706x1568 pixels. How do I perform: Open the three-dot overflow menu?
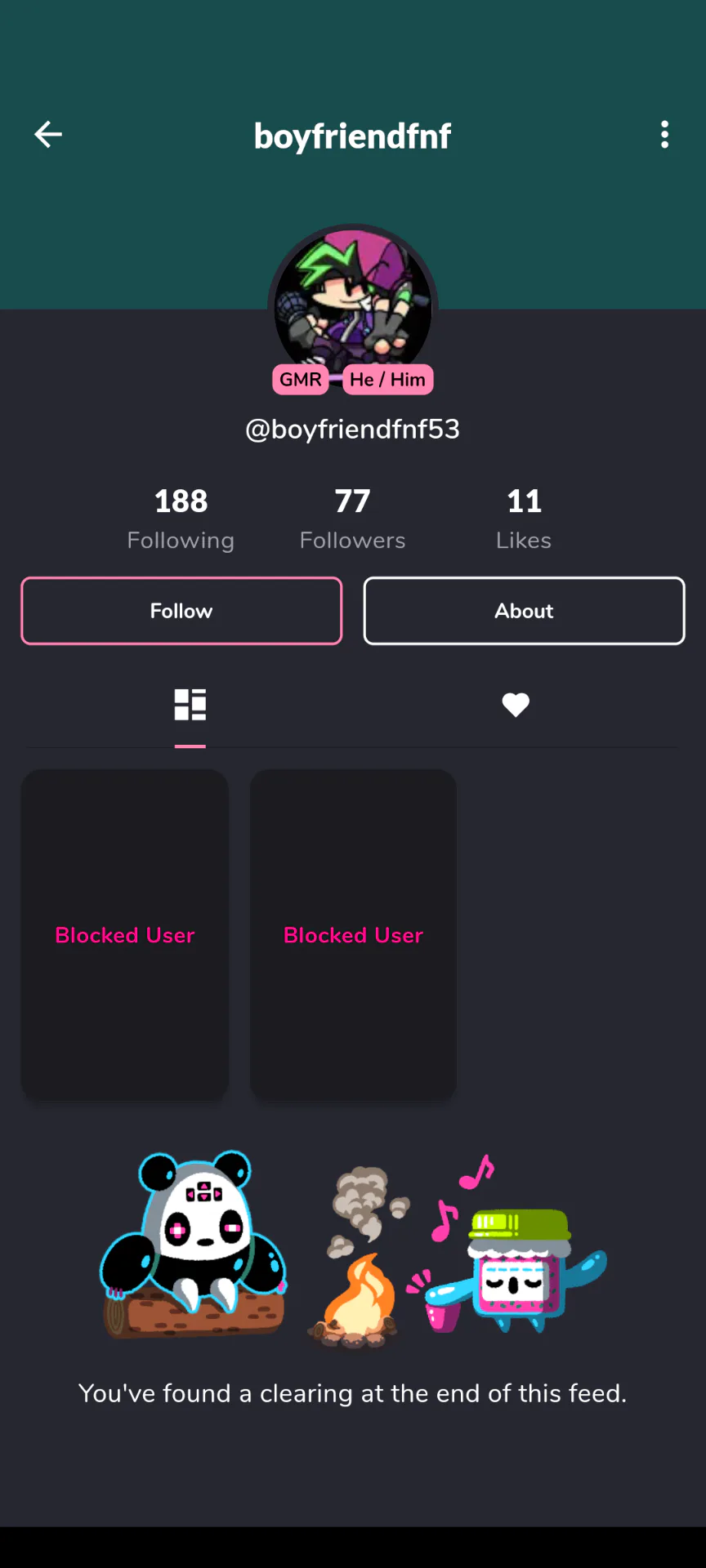click(665, 135)
